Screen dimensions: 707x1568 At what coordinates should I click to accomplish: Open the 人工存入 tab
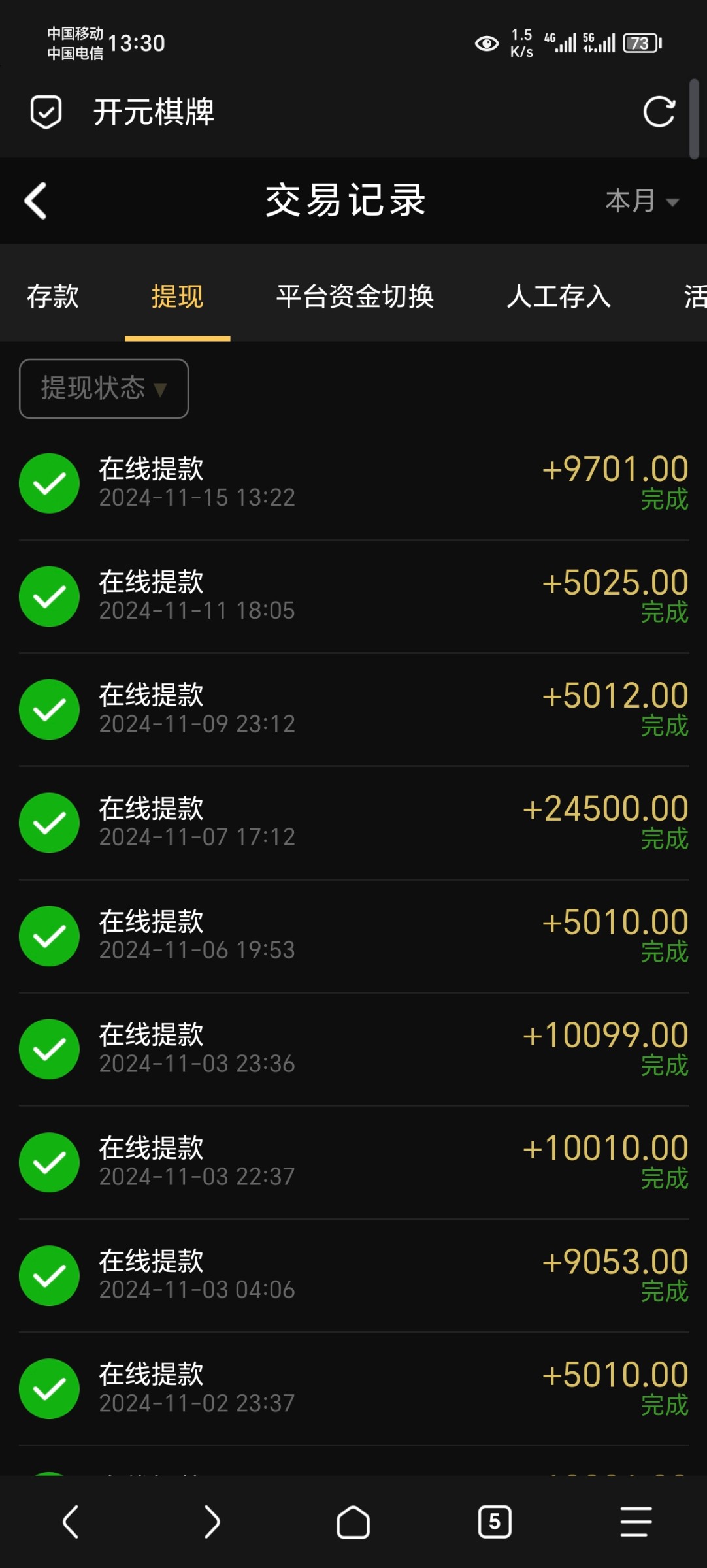point(559,297)
